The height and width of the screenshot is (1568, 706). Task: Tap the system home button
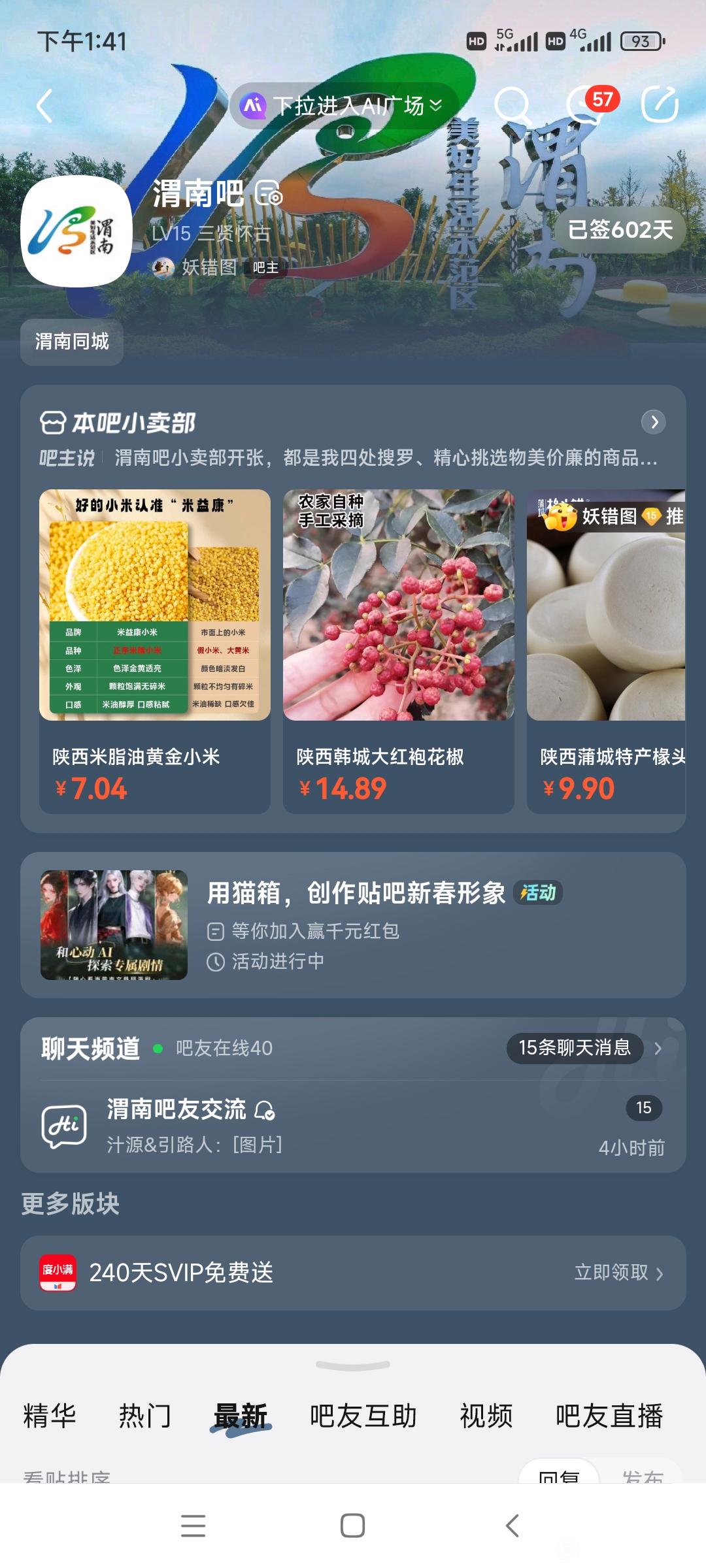[352, 1526]
